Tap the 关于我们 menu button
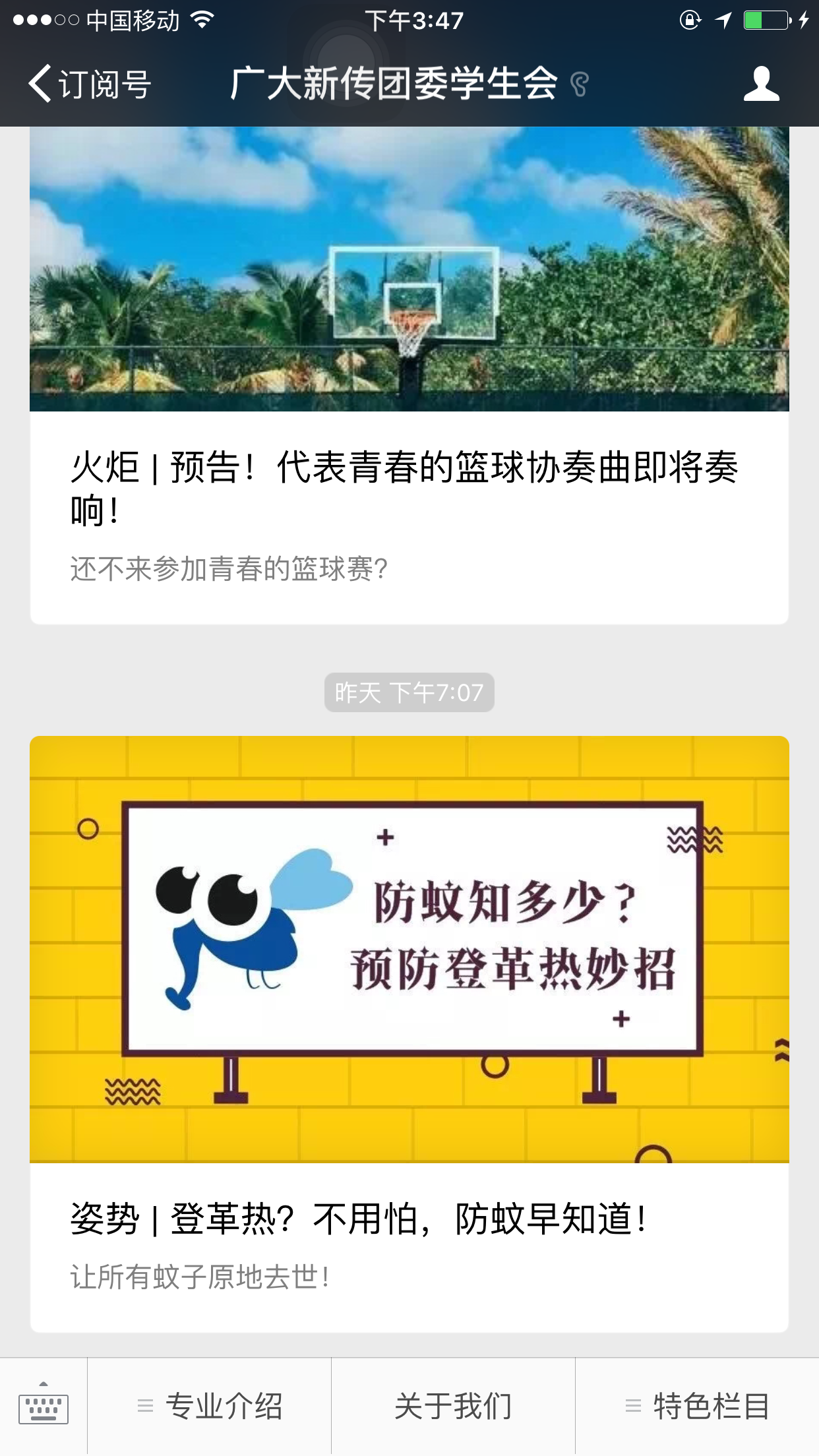The width and height of the screenshot is (819, 1456). [x=453, y=1406]
